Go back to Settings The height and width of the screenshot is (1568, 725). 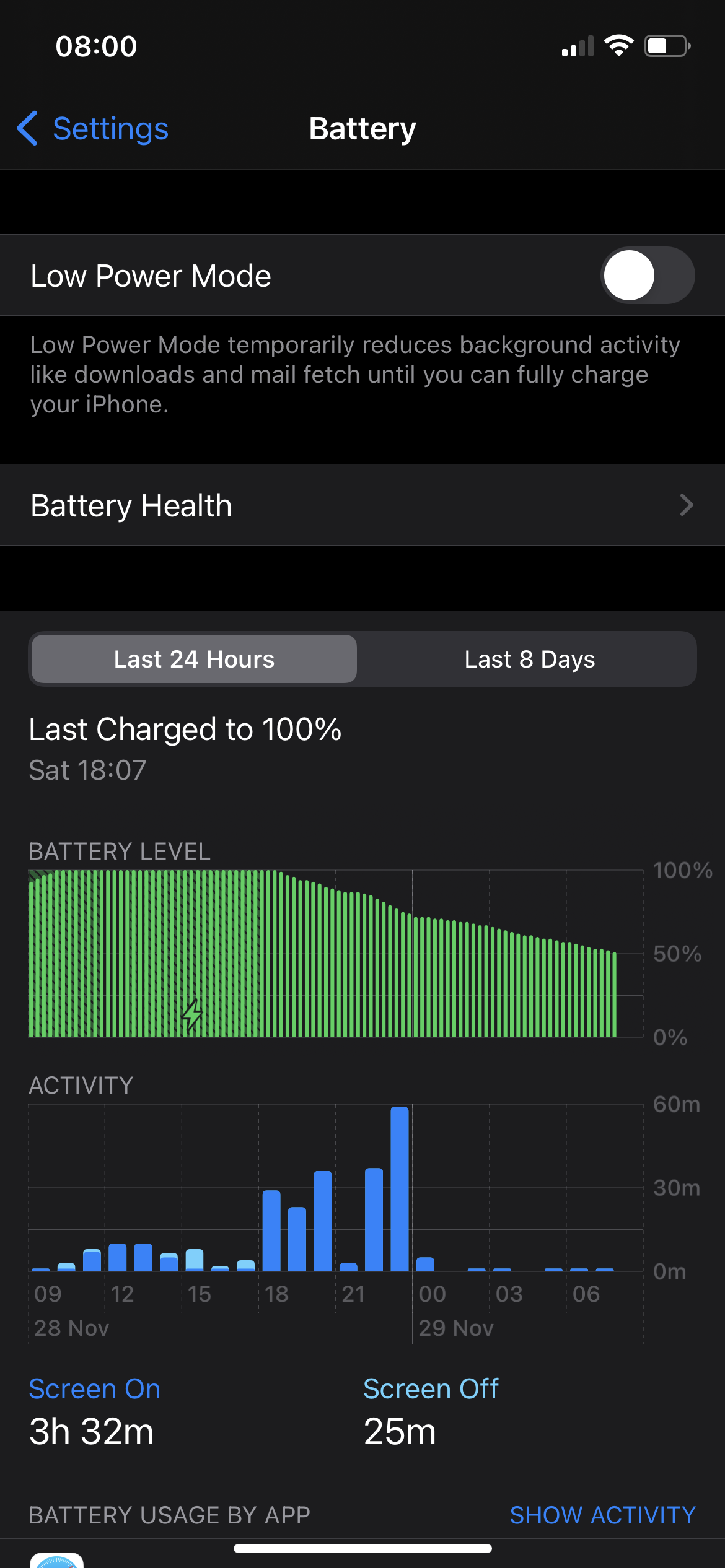pos(93,129)
